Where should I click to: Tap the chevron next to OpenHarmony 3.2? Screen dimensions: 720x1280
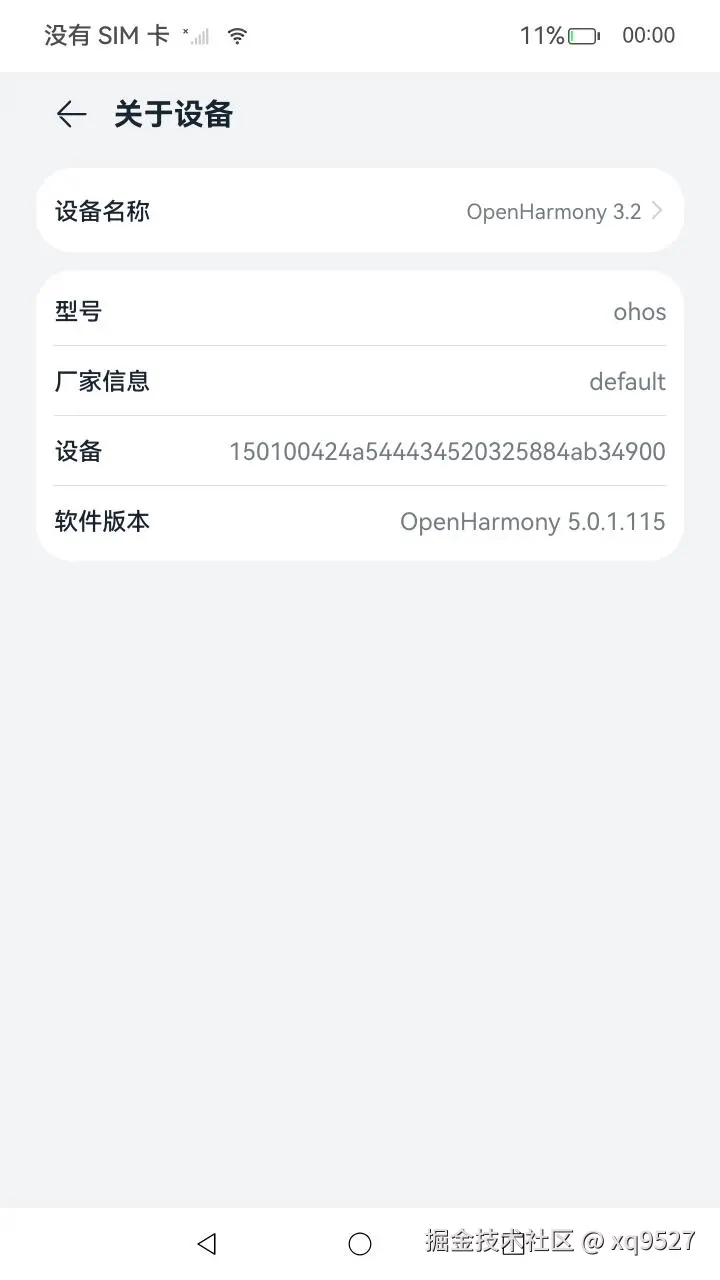click(657, 210)
